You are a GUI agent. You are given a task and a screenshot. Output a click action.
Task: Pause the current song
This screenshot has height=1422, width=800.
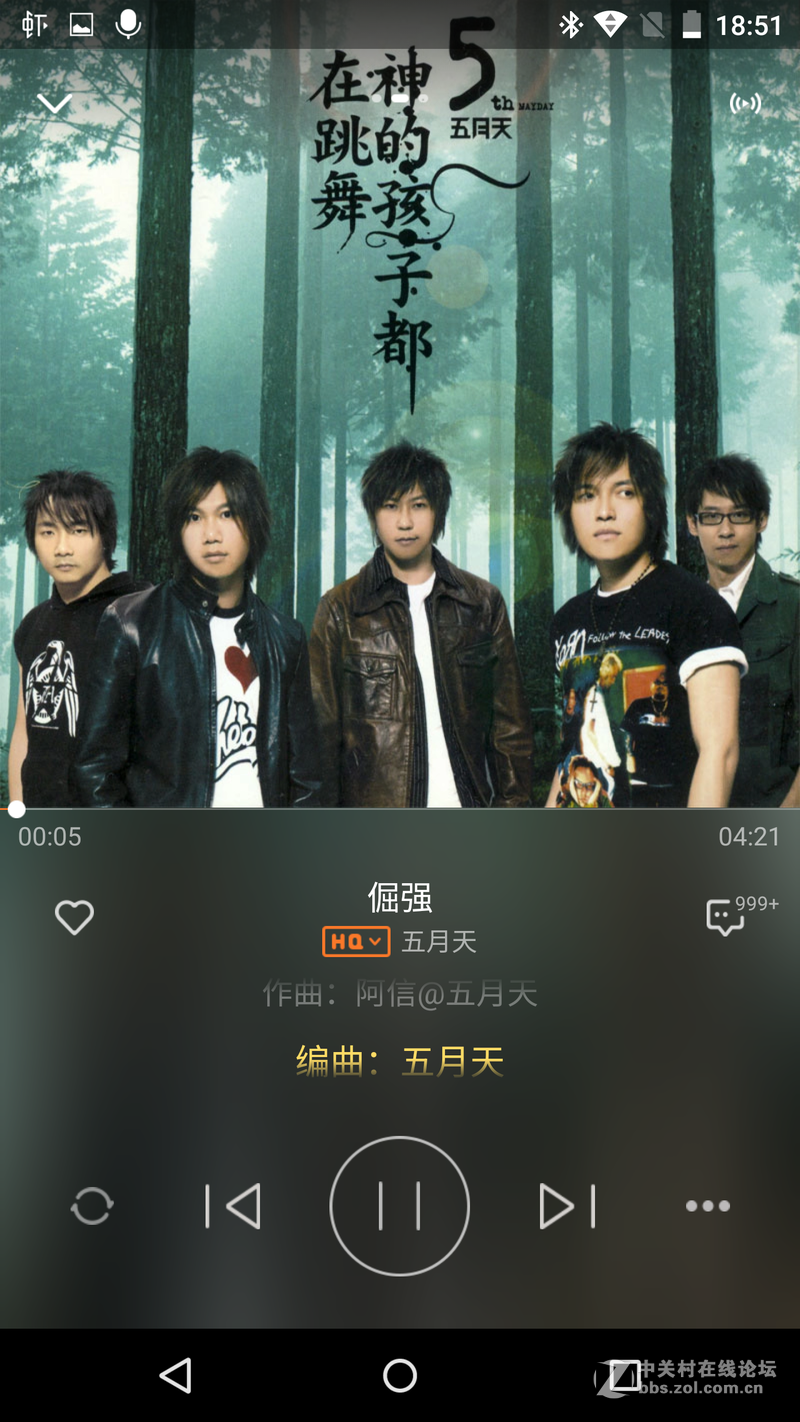[400, 1206]
